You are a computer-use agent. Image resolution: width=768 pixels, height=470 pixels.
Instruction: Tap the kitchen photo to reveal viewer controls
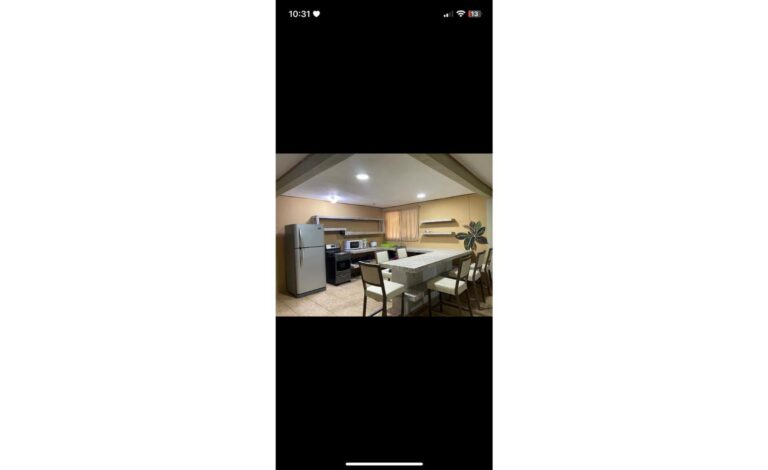coord(384,235)
